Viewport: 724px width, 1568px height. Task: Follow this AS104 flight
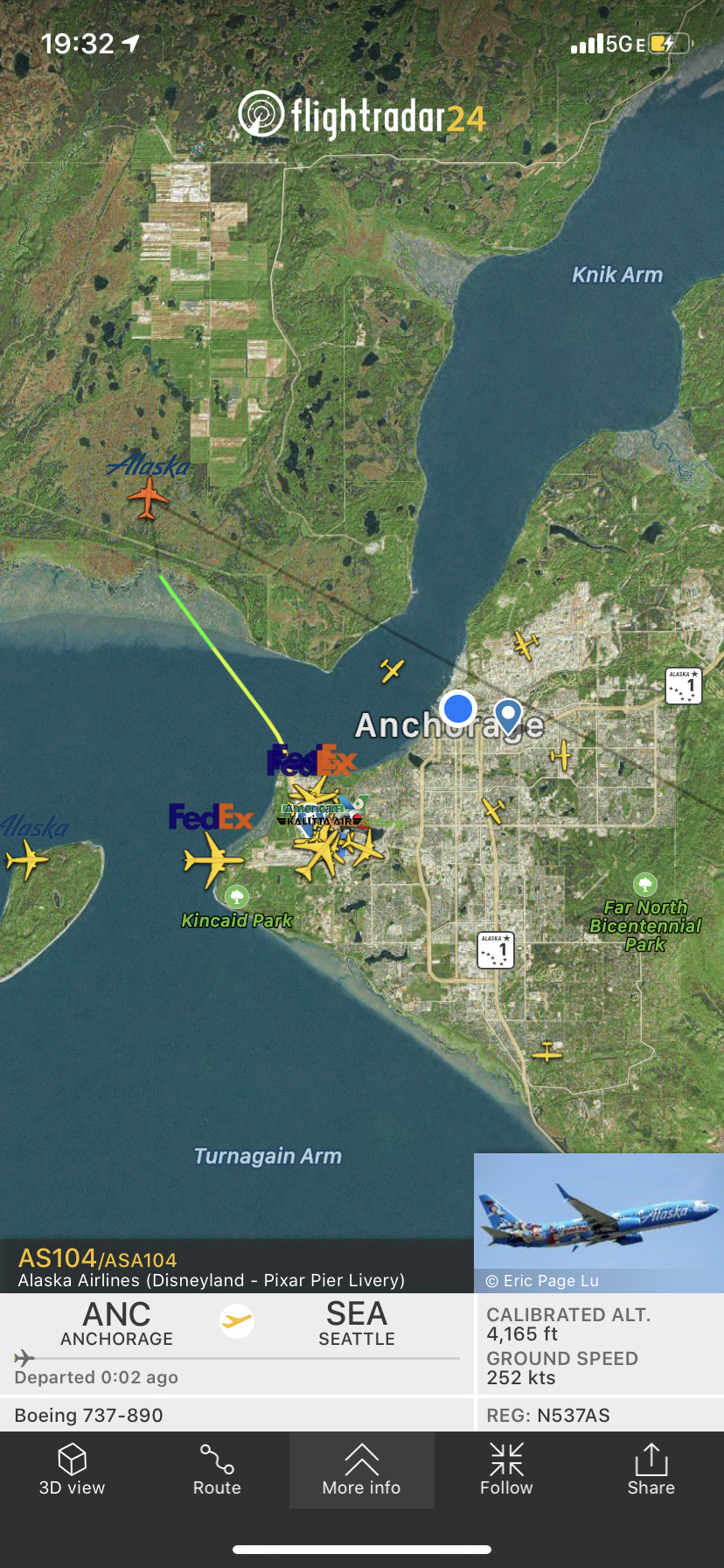coord(506,1470)
